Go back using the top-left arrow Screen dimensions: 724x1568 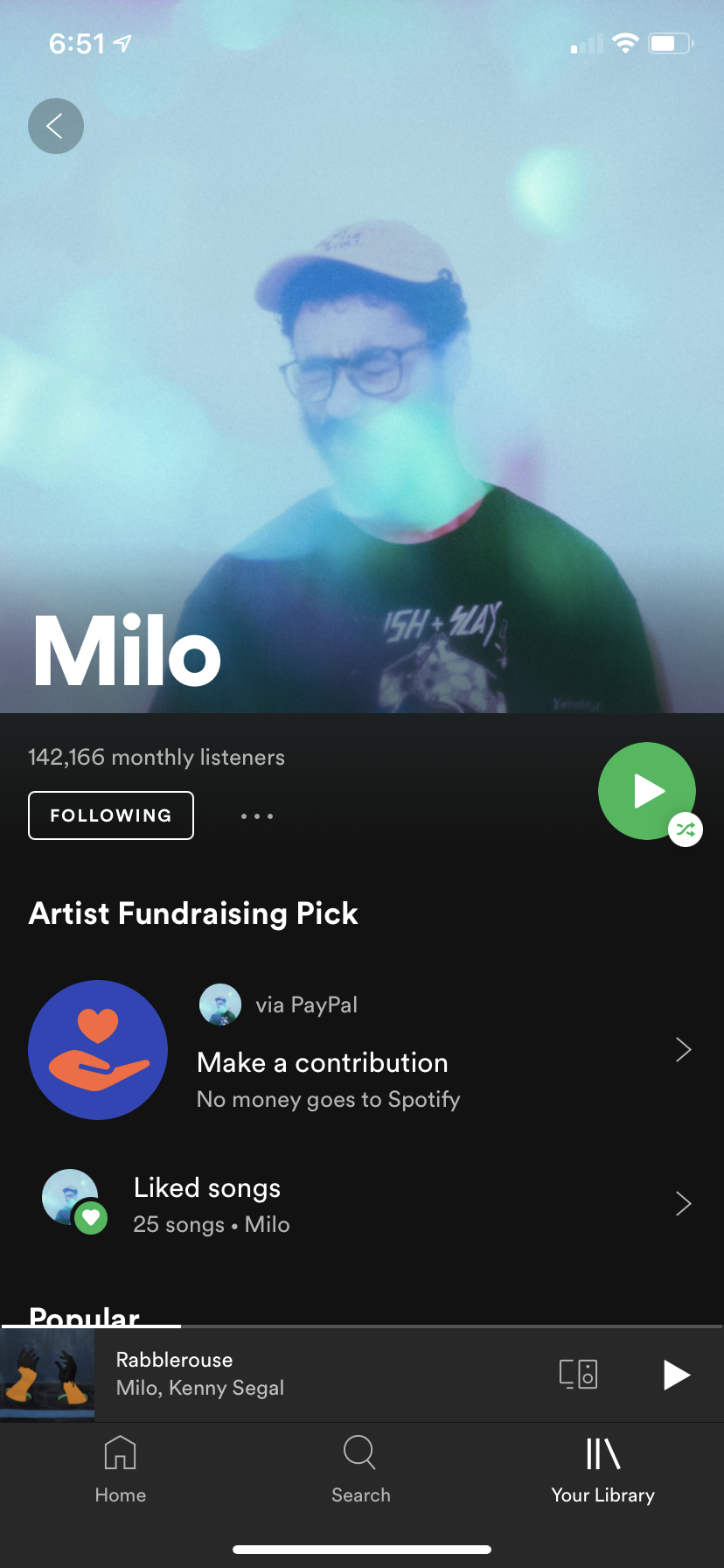[56, 126]
